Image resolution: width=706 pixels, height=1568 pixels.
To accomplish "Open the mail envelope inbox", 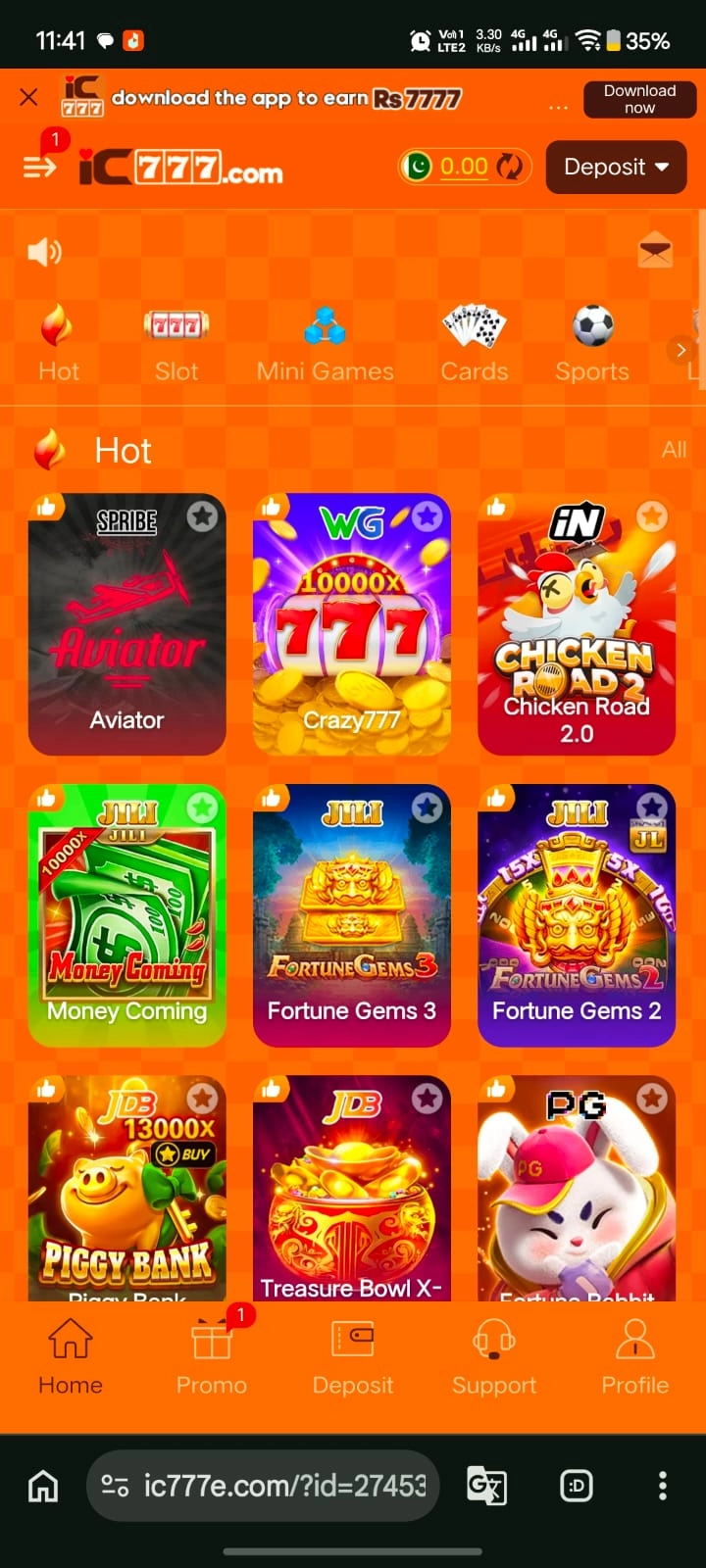I will pos(655,252).
